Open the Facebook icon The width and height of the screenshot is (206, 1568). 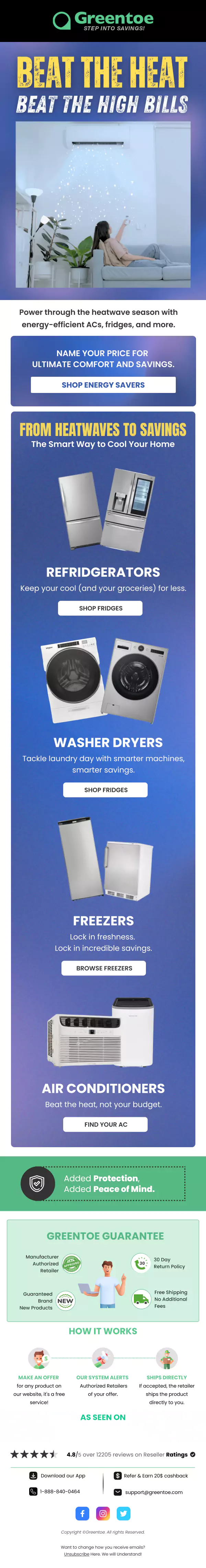pos(83,1513)
